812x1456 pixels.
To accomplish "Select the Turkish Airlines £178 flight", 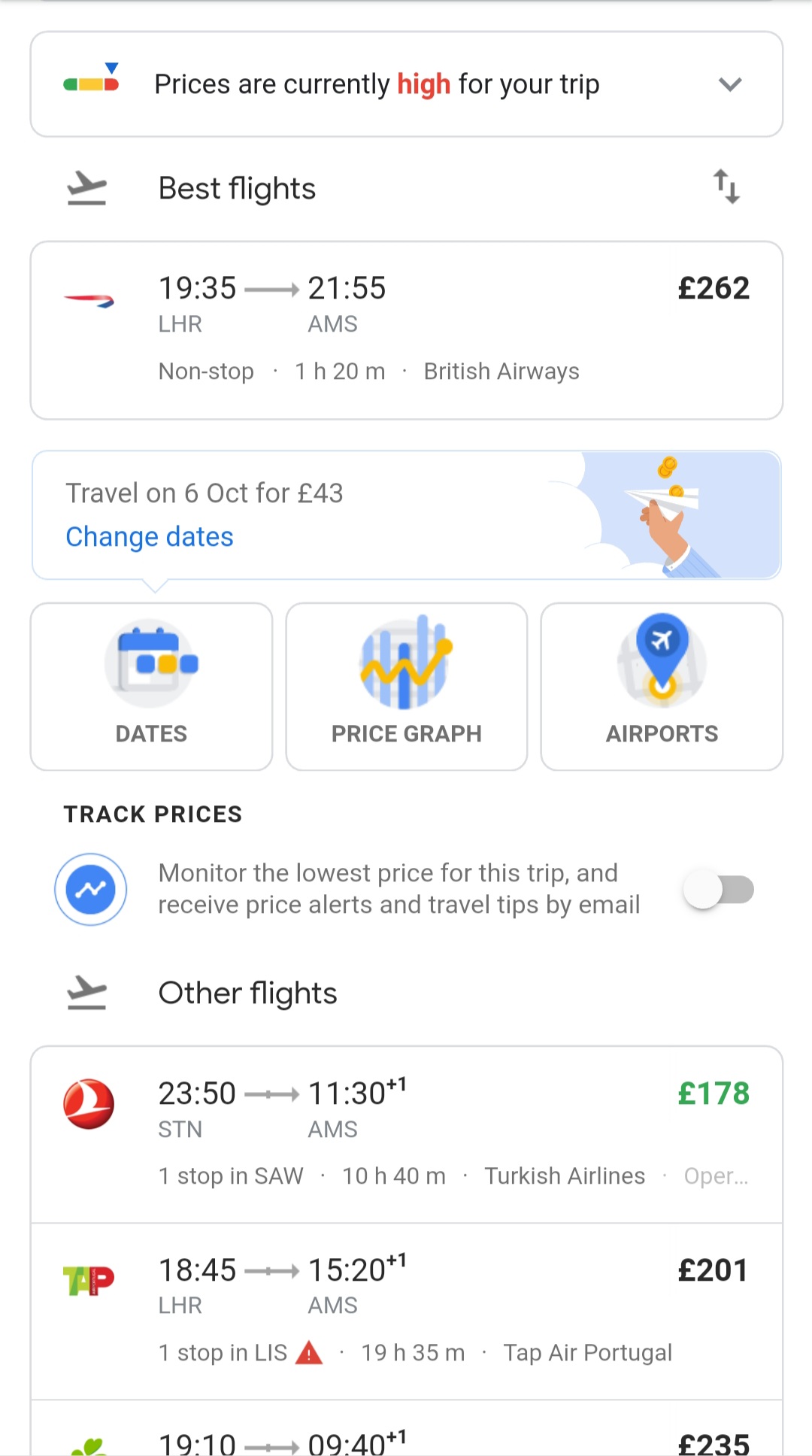I will (406, 1135).
